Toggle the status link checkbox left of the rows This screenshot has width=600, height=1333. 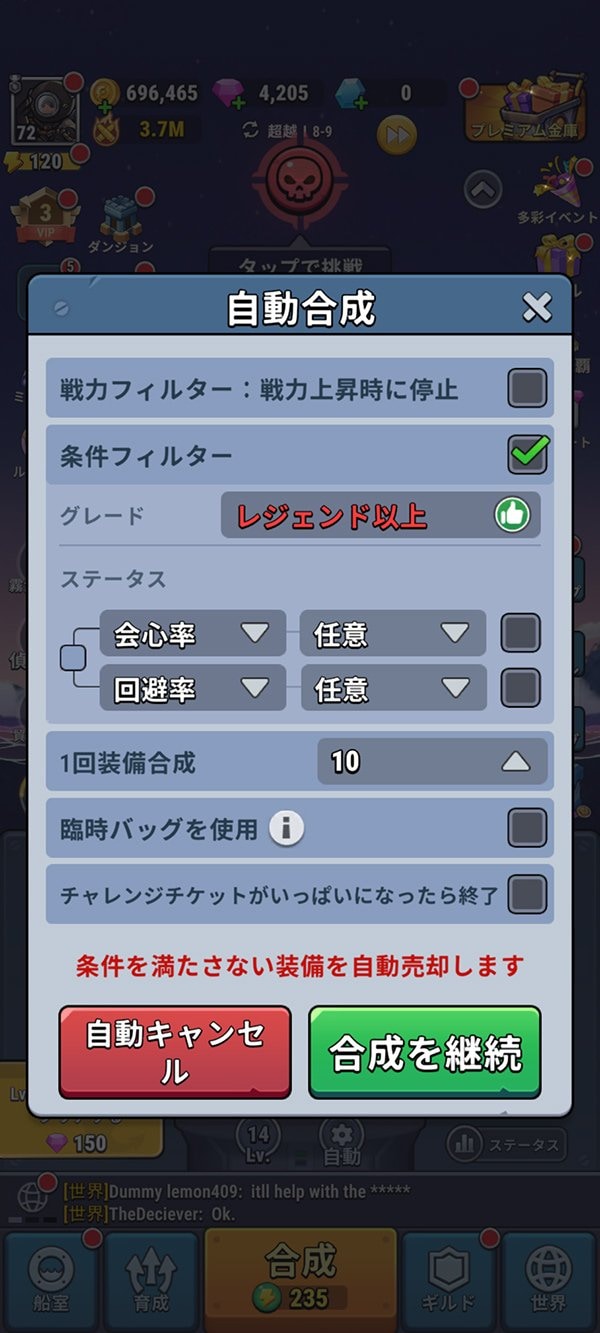pos(73,659)
